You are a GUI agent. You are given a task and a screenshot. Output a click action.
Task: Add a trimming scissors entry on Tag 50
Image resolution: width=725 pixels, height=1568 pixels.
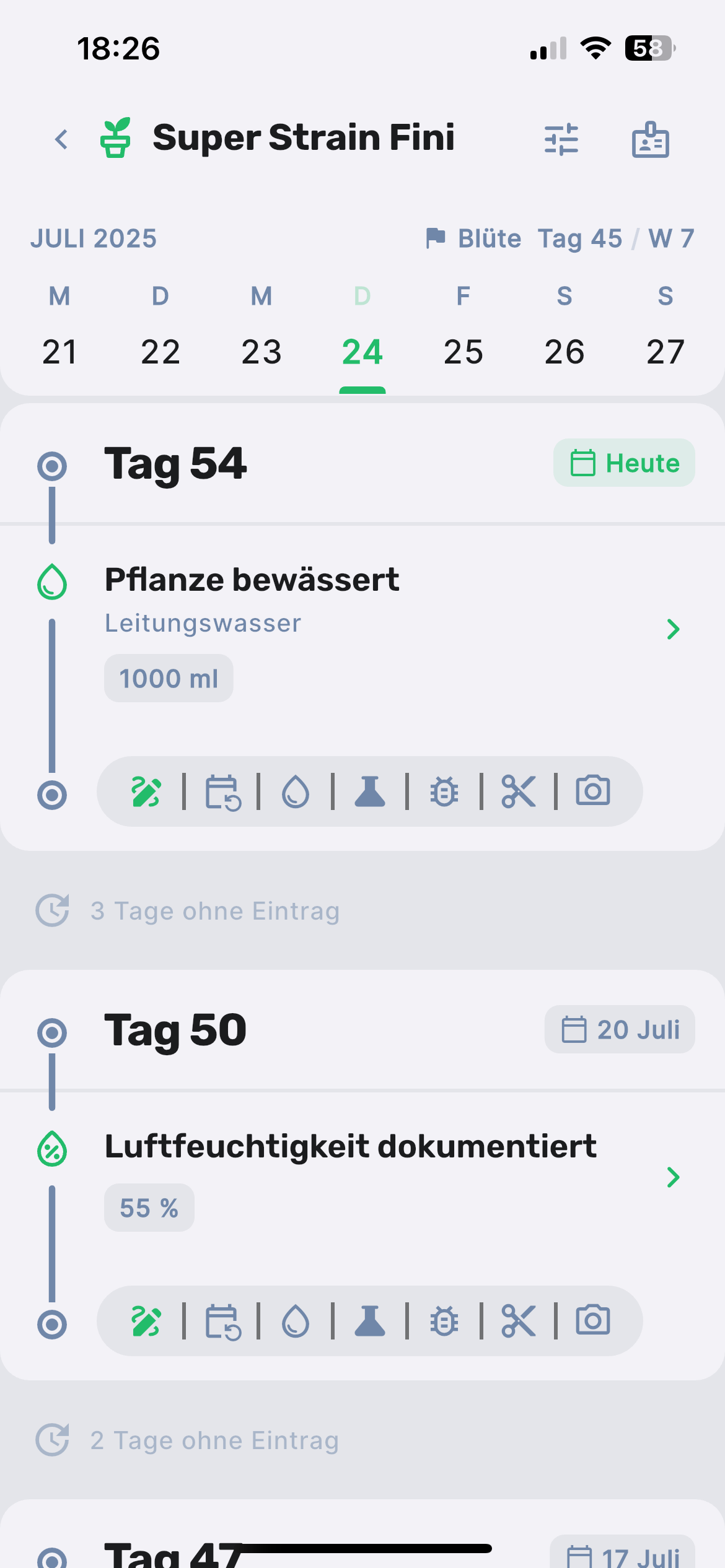[519, 1322]
